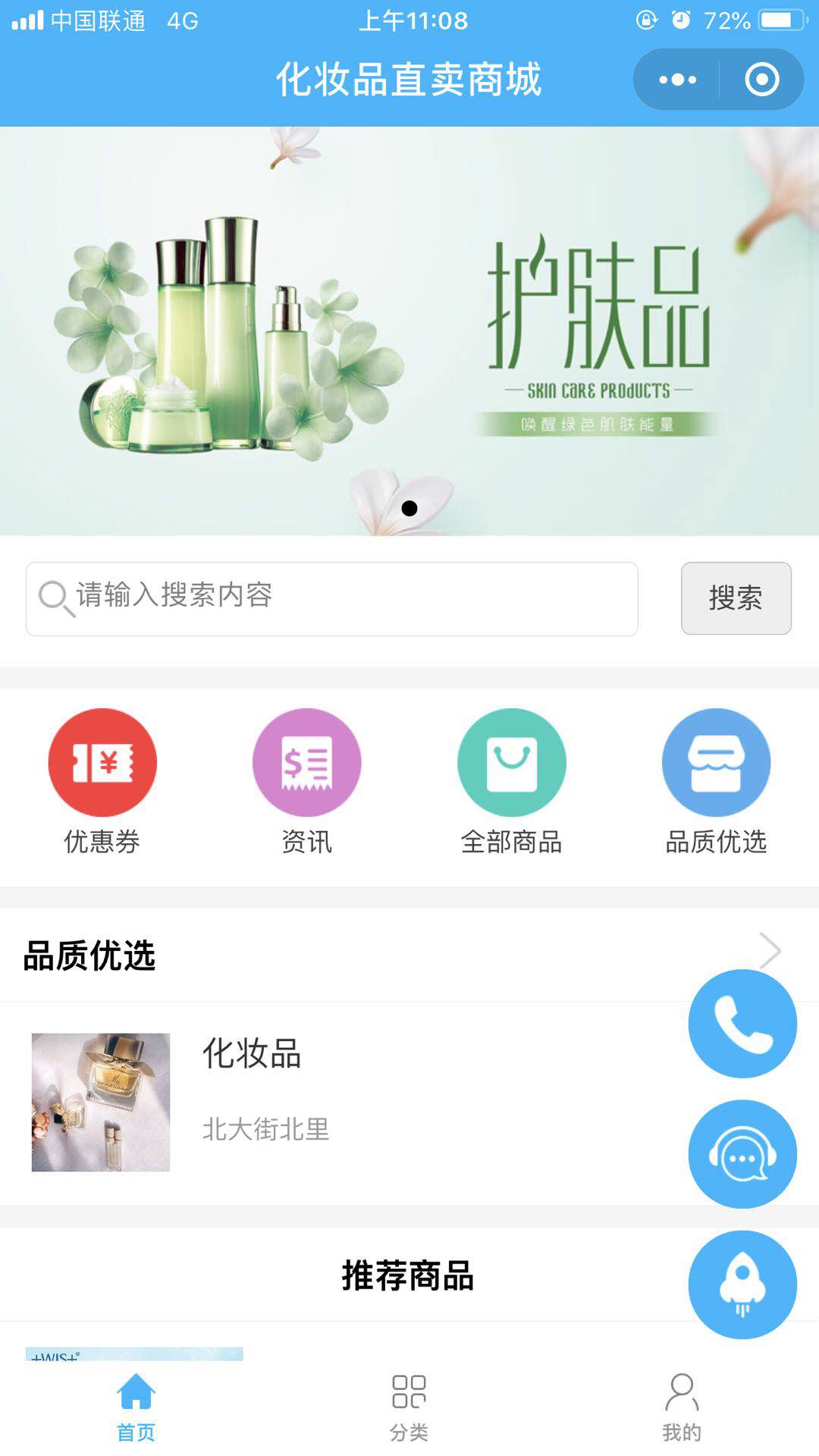Viewport: 819px width, 1456px height.
Task: Open the 优惠券 coupon icon
Action: (x=102, y=763)
